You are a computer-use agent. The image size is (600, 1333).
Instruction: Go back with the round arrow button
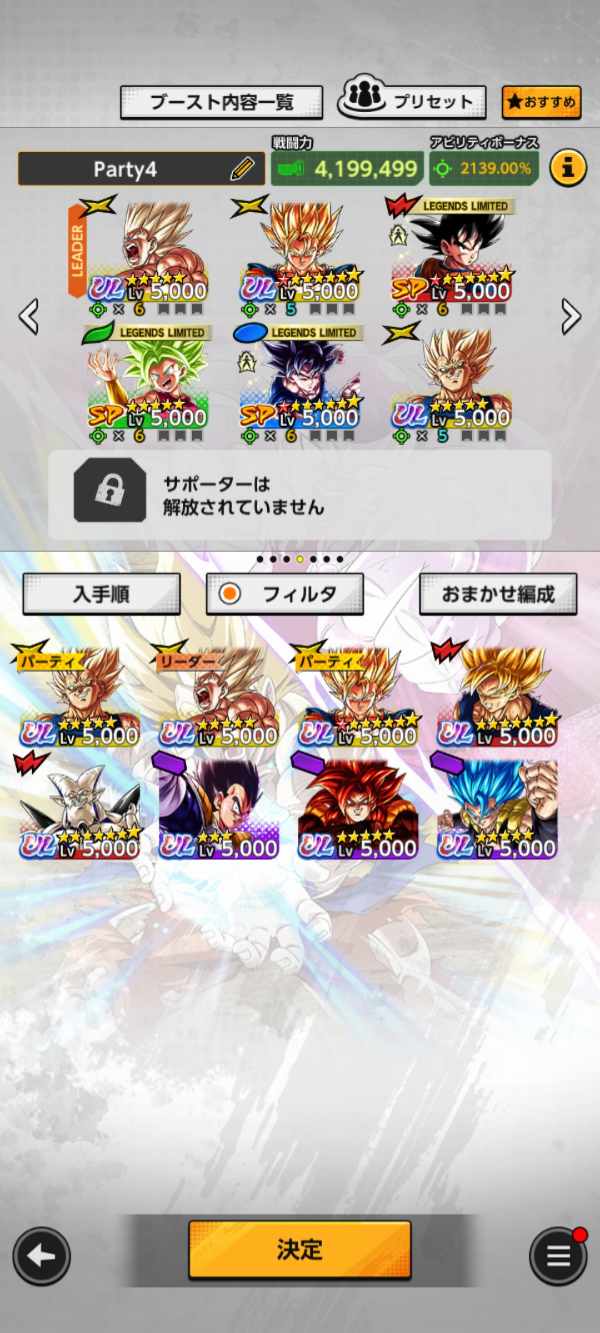(x=42, y=1256)
